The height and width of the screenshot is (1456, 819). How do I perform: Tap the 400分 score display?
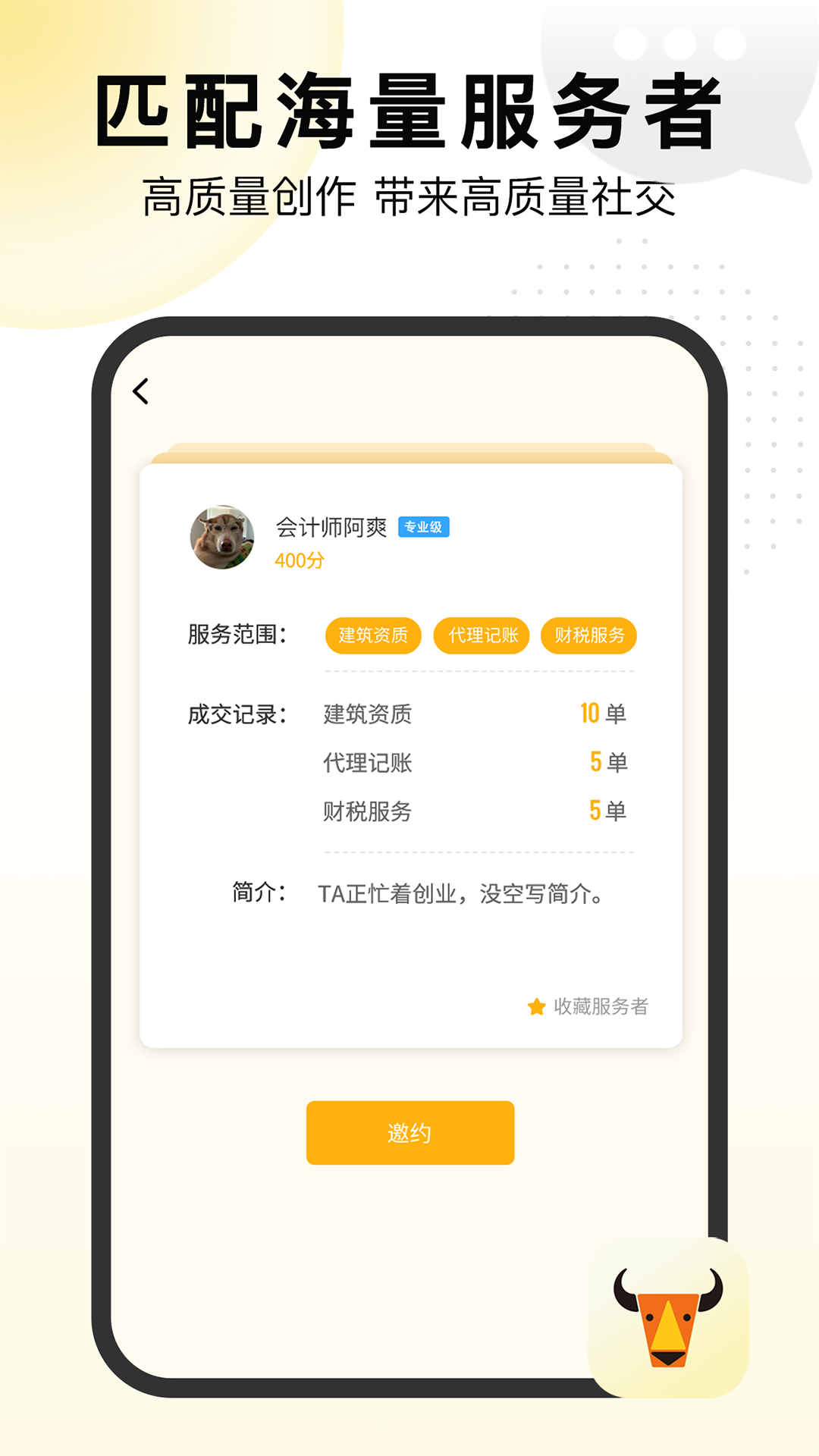click(x=298, y=560)
